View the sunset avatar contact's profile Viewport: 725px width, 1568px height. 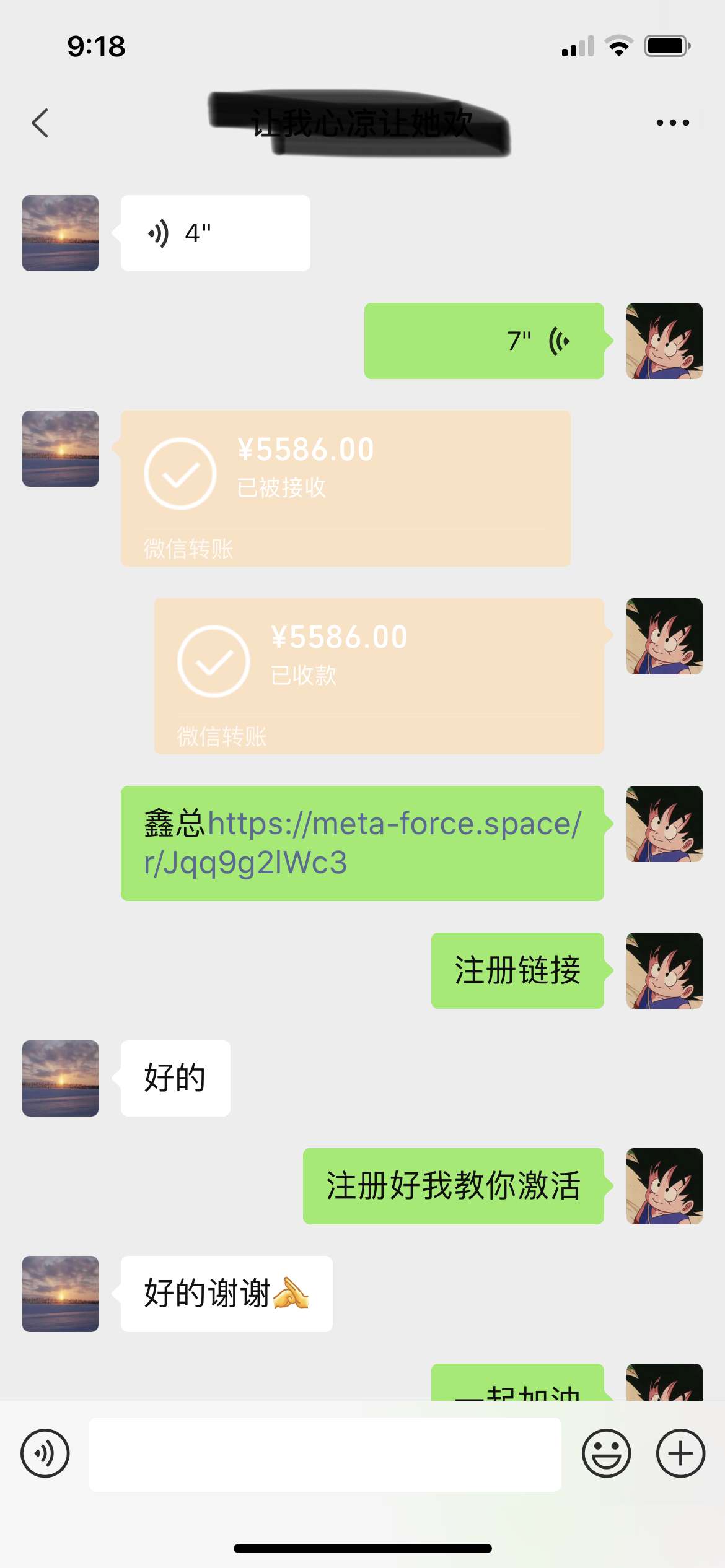(x=60, y=233)
